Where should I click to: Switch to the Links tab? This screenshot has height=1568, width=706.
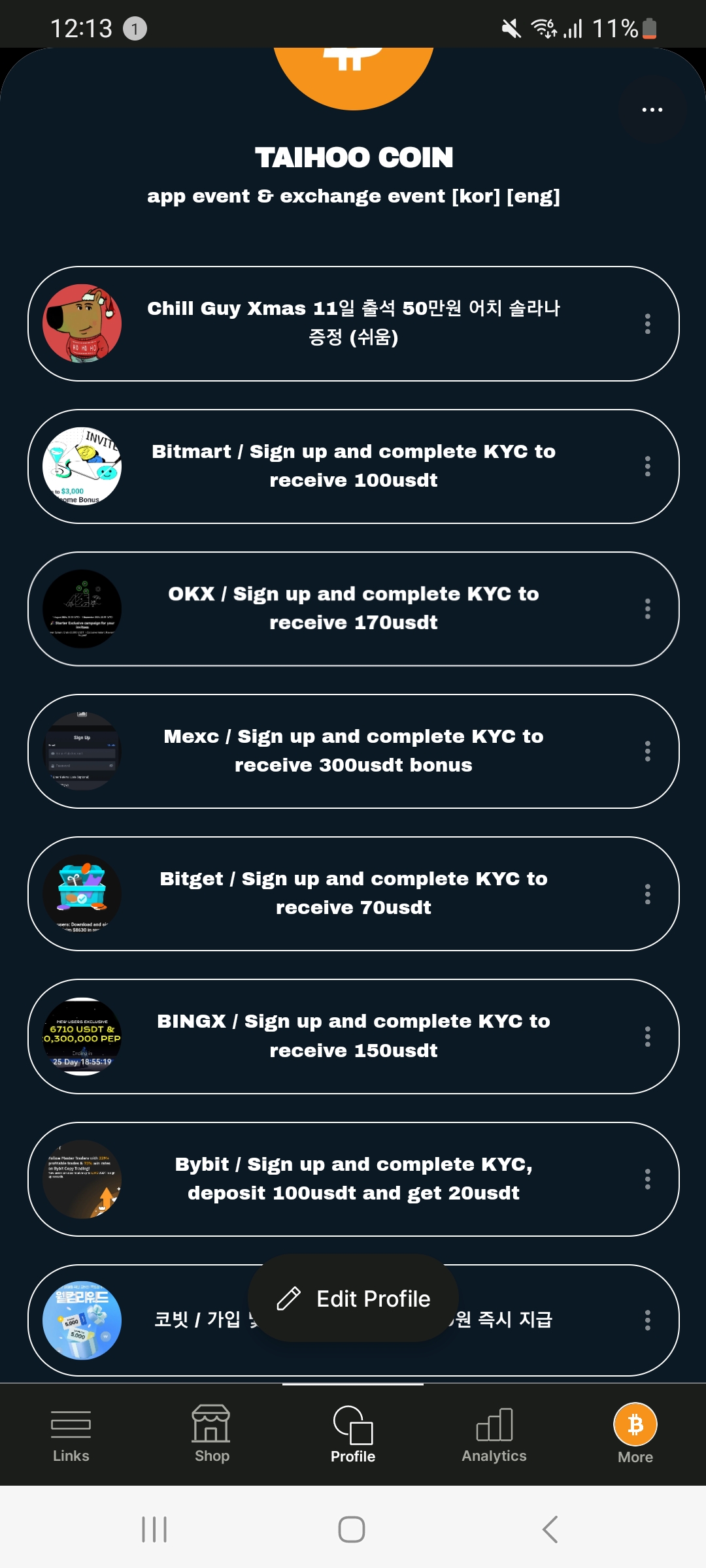(71, 1434)
